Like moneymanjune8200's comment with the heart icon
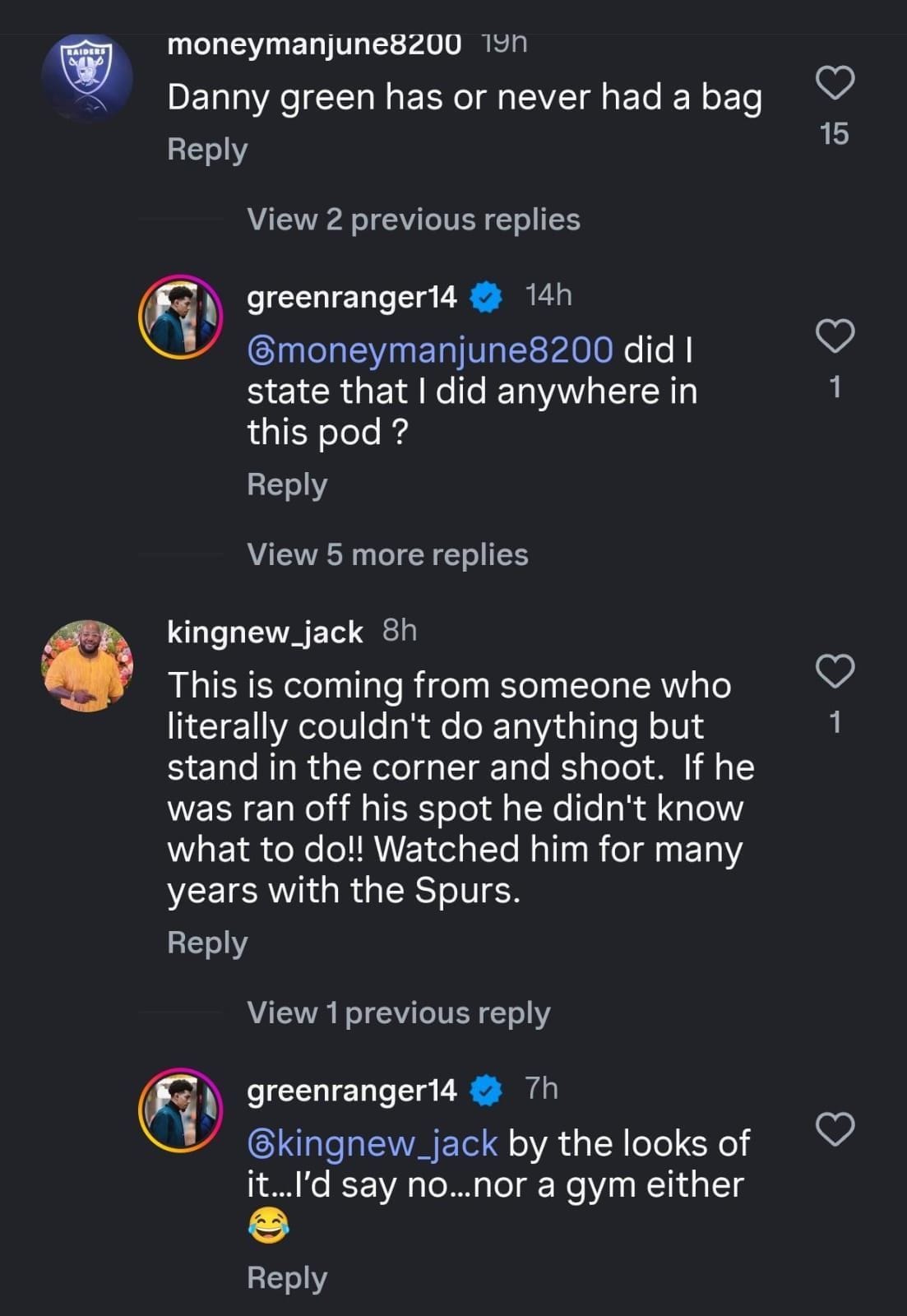 [x=834, y=83]
